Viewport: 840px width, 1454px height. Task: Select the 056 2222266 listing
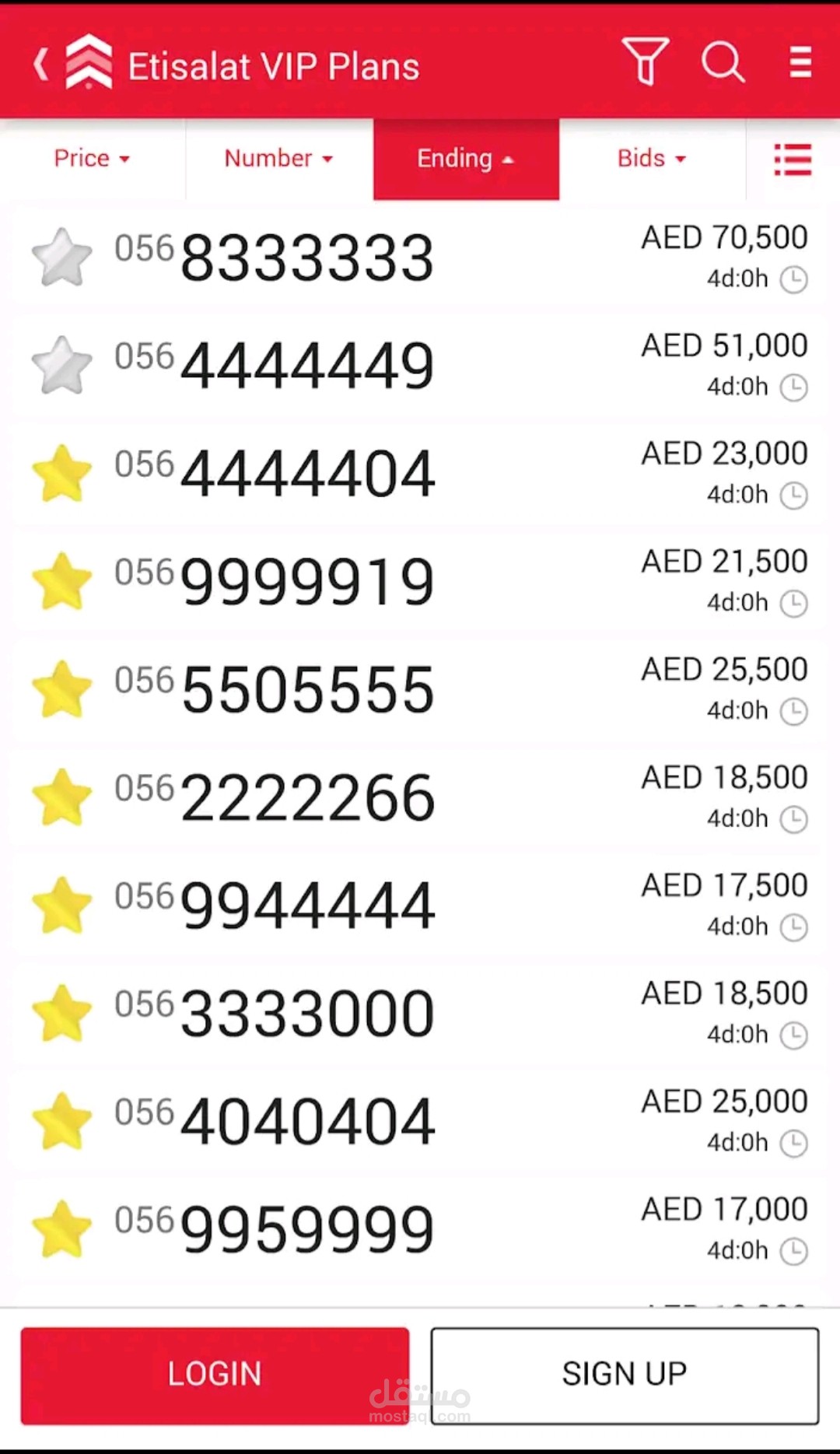(x=307, y=798)
